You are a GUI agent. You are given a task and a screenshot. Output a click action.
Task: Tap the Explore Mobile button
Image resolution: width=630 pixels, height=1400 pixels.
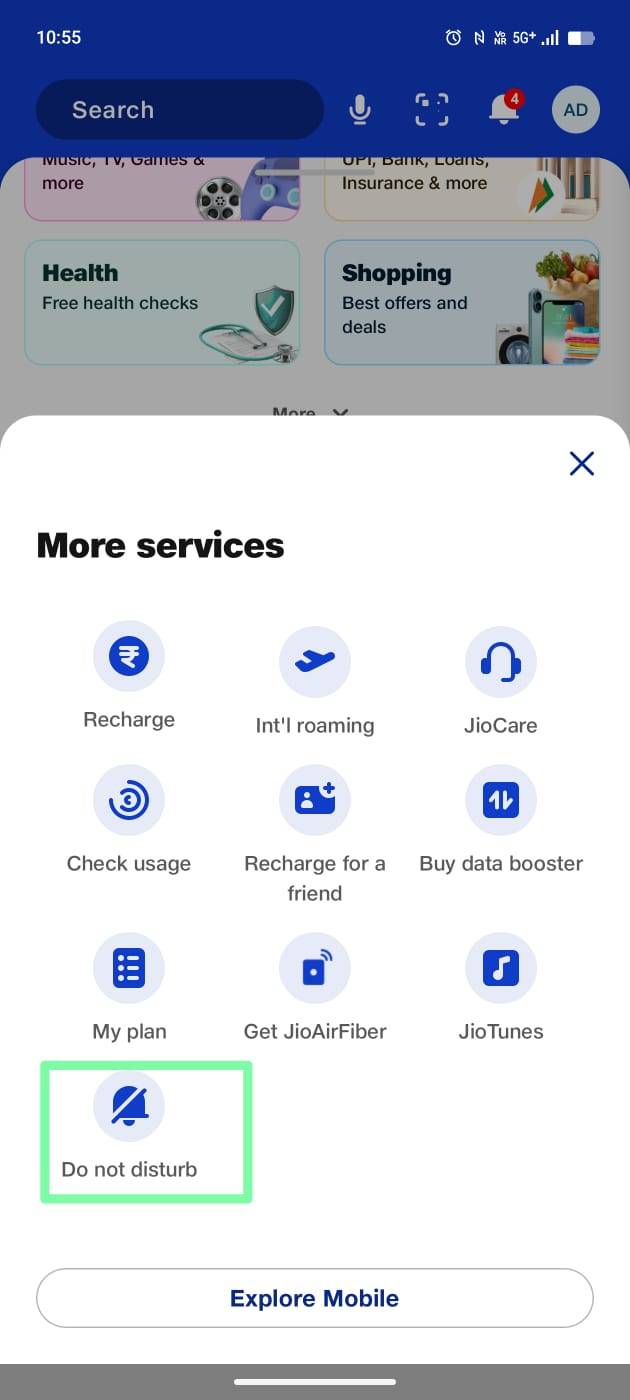(x=315, y=1298)
